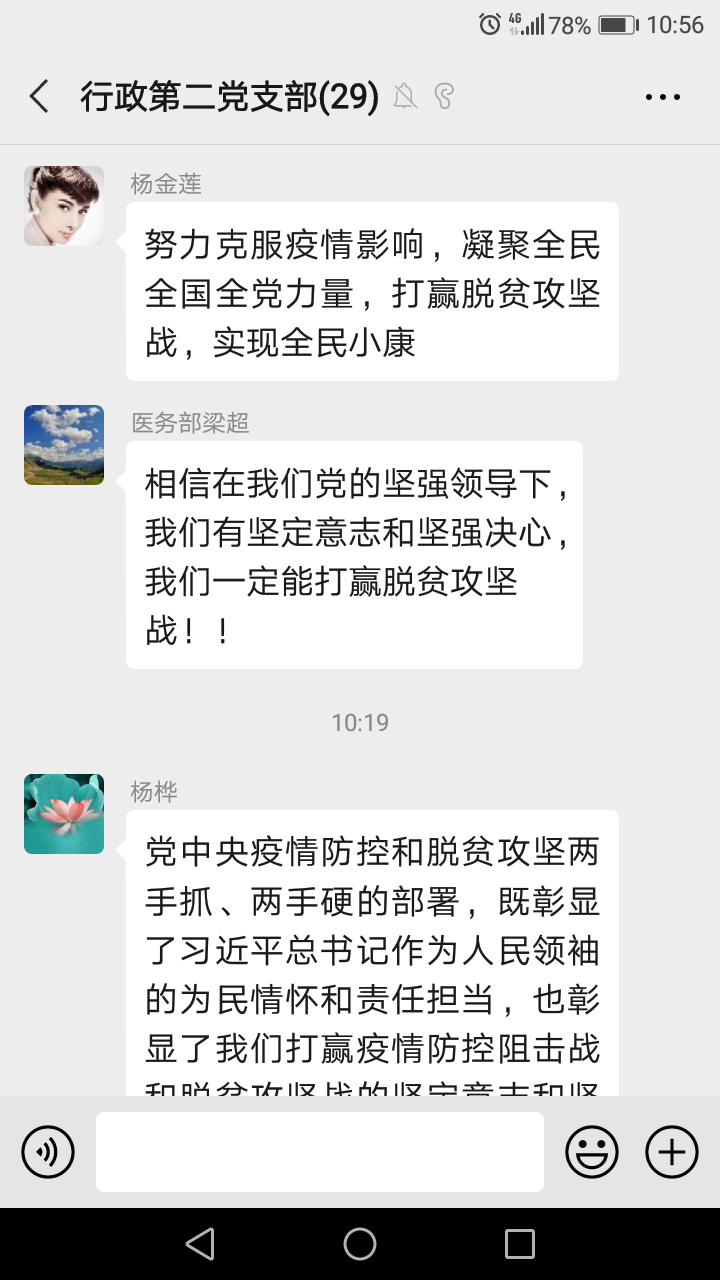Image resolution: width=720 pixels, height=1280 pixels.
Task: Go back from the 行政第二党支部 group chat
Action: tap(39, 97)
